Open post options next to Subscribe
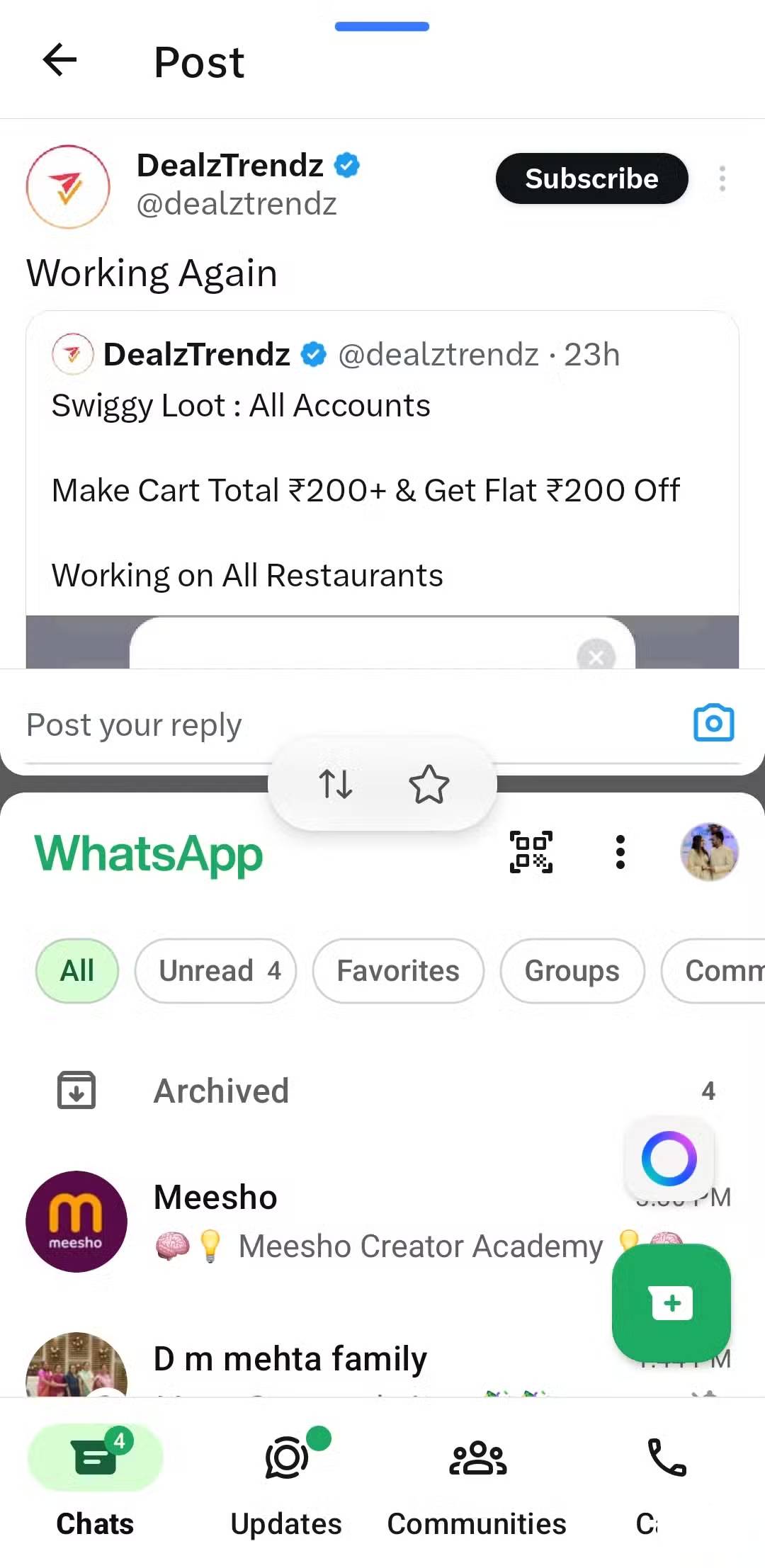This screenshot has width=765, height=1568. (722, 178)
